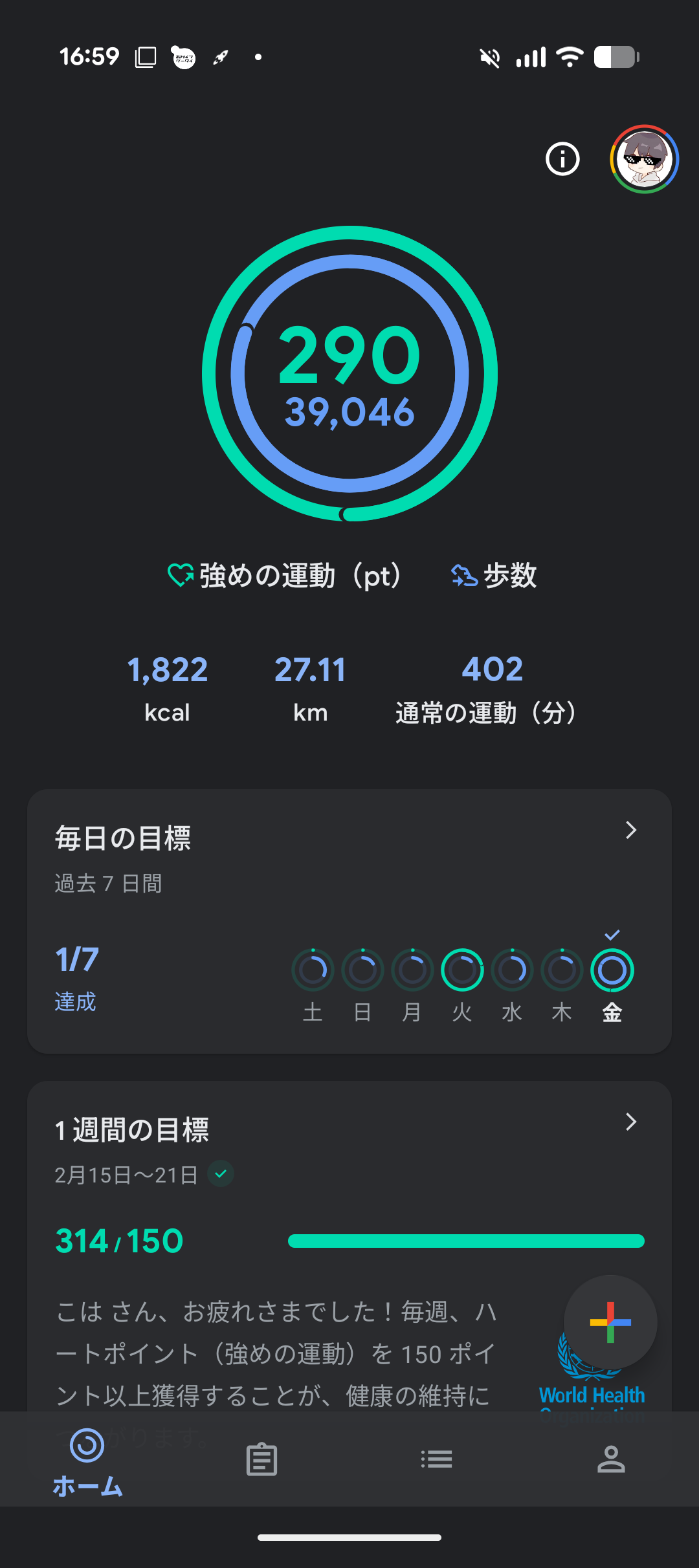699x1568 pixels.
Task: Tap the weekly Heart Points progress bar
Action: point(466,1240)
